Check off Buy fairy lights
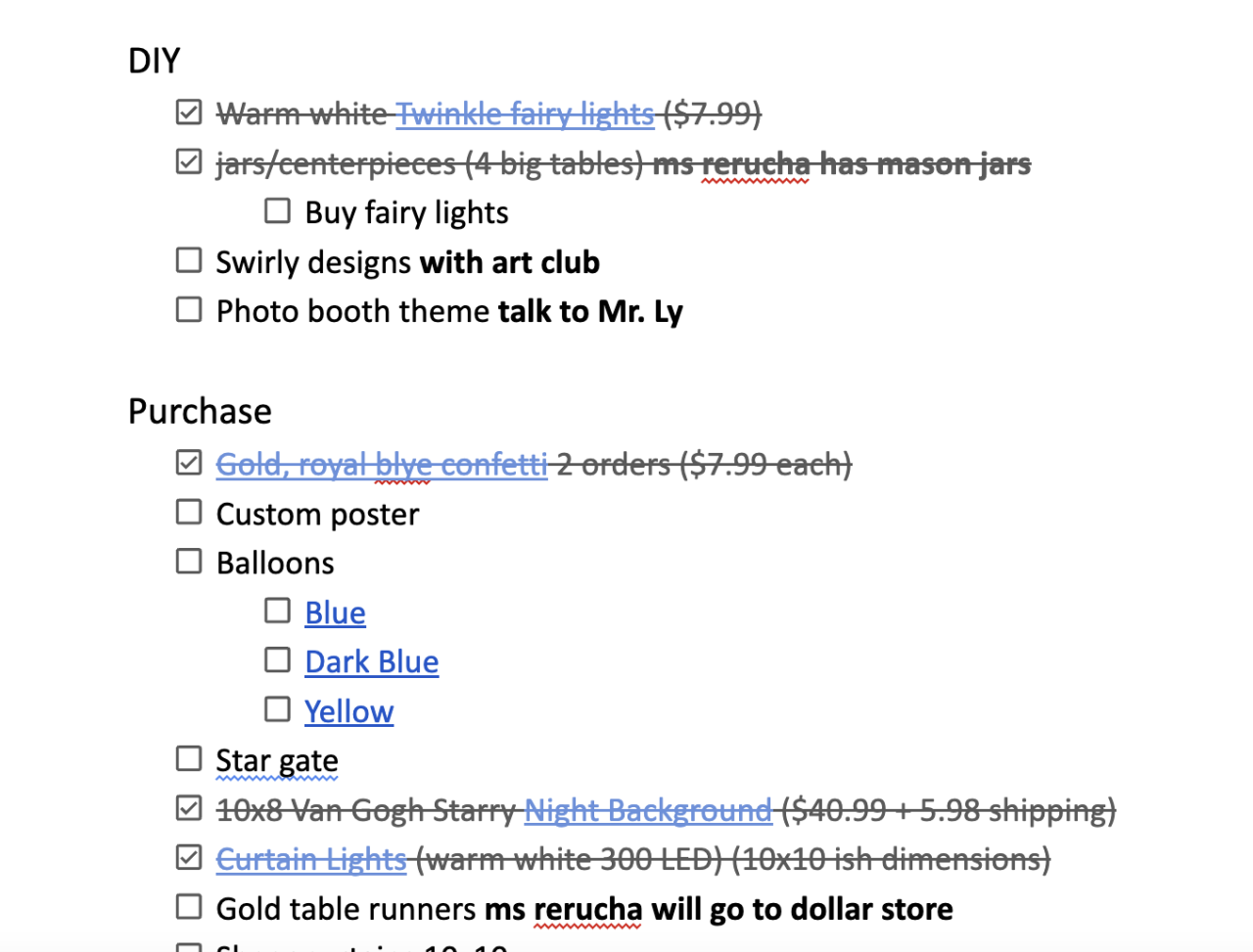Image resolution: width=1253 pixels, height=952 pixels. point(278,211)
